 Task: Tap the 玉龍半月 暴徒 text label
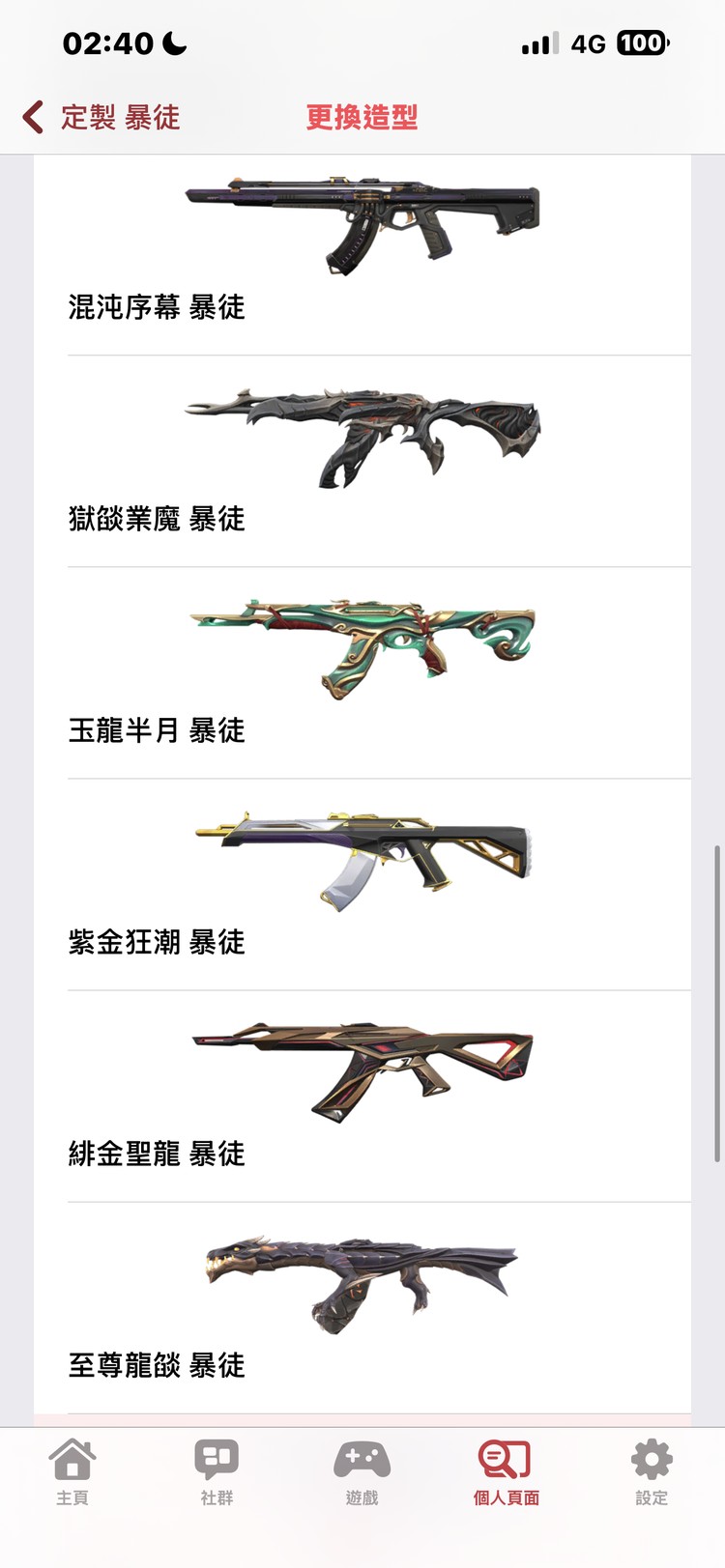coord(158,731)
